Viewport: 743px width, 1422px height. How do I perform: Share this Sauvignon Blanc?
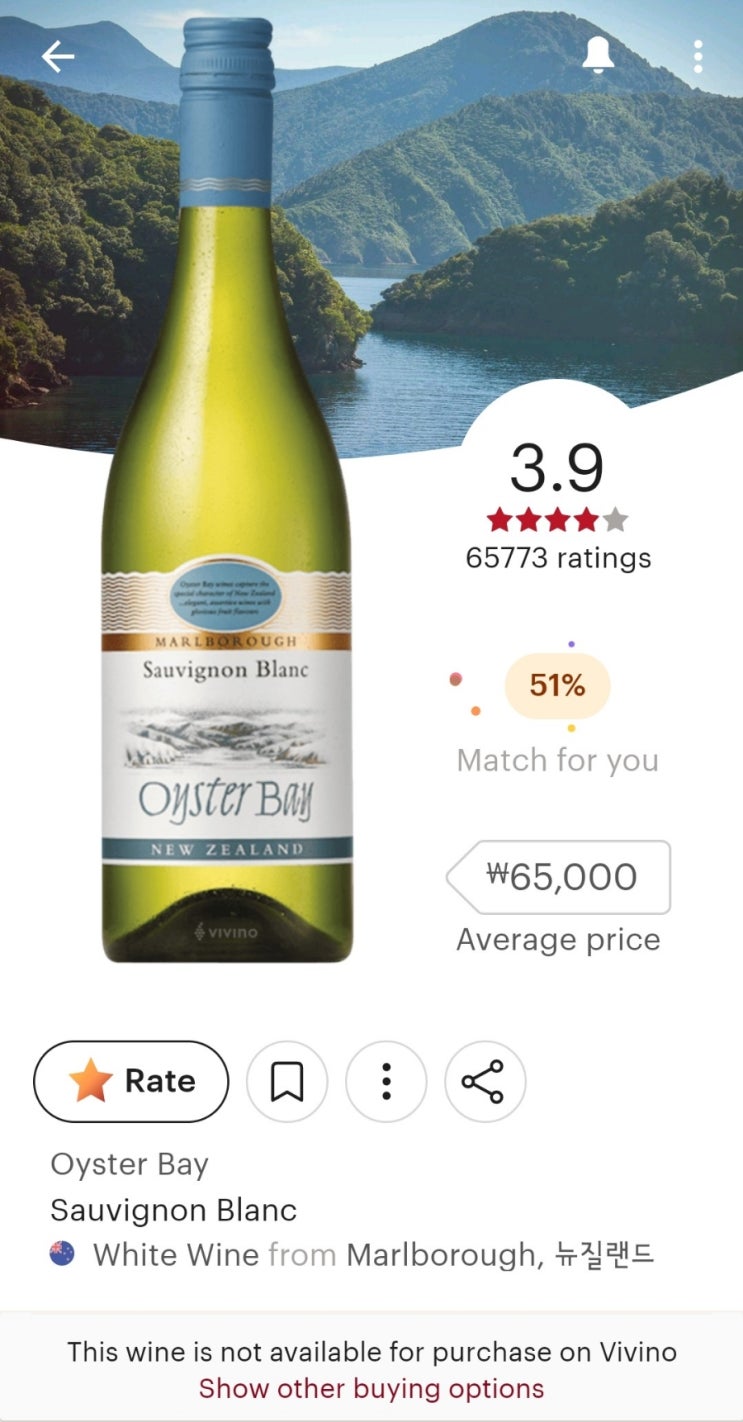point(484,1081)
